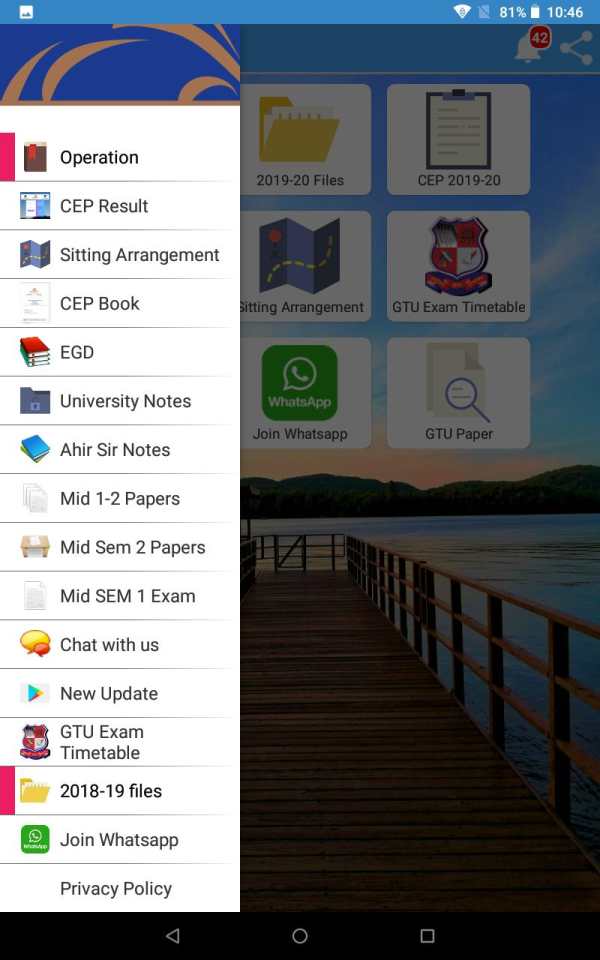Image resolution: width=600 pixels, height=960 pixels.
Task: Open Mid SEM 1 Exam
Action: pos(120,596)
